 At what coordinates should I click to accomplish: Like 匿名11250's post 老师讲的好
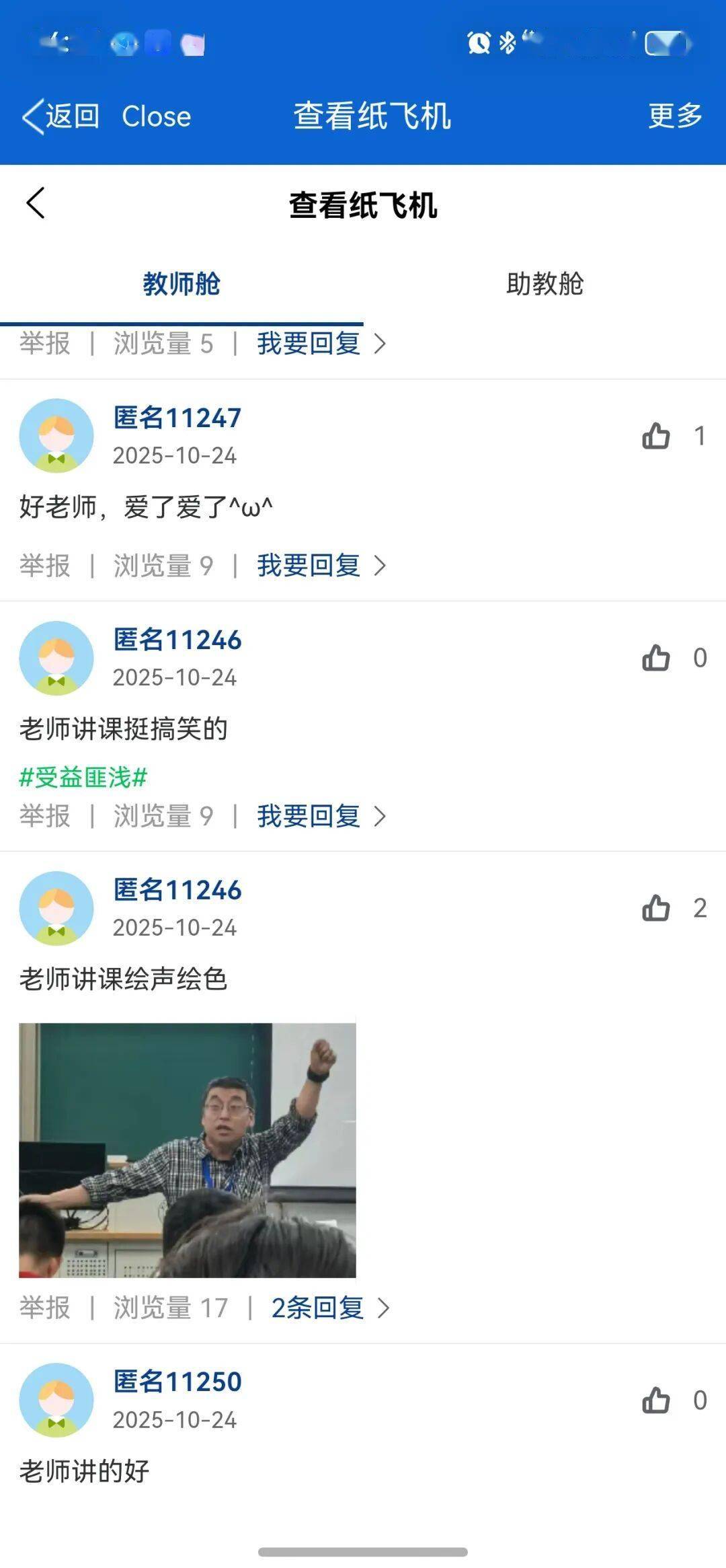tap(656, 1401)
